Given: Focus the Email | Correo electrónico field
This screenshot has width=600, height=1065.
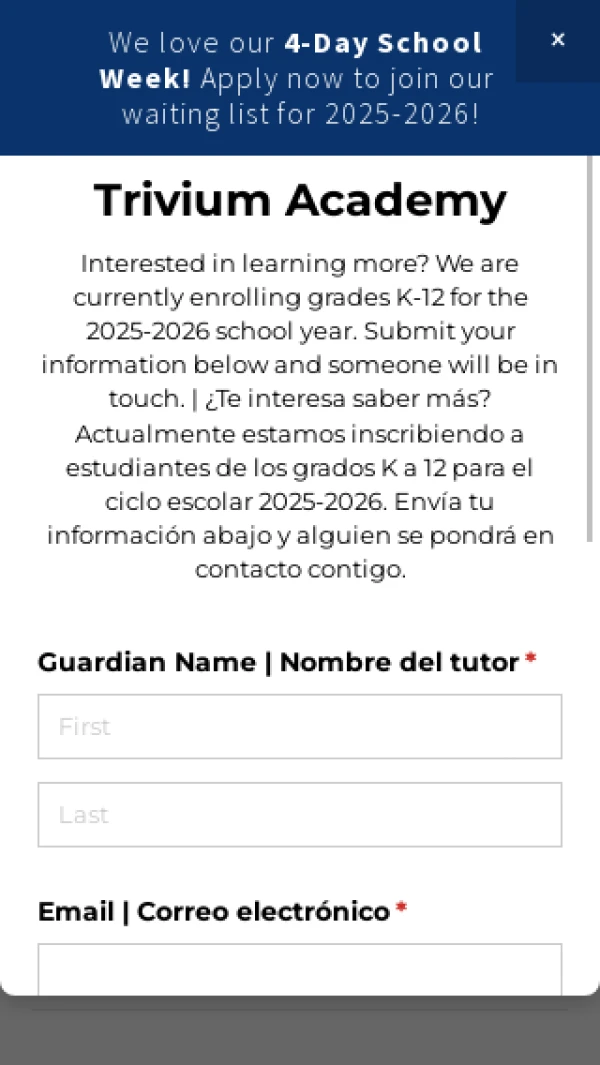Looking at the screenshot, I should pos(300,968).
